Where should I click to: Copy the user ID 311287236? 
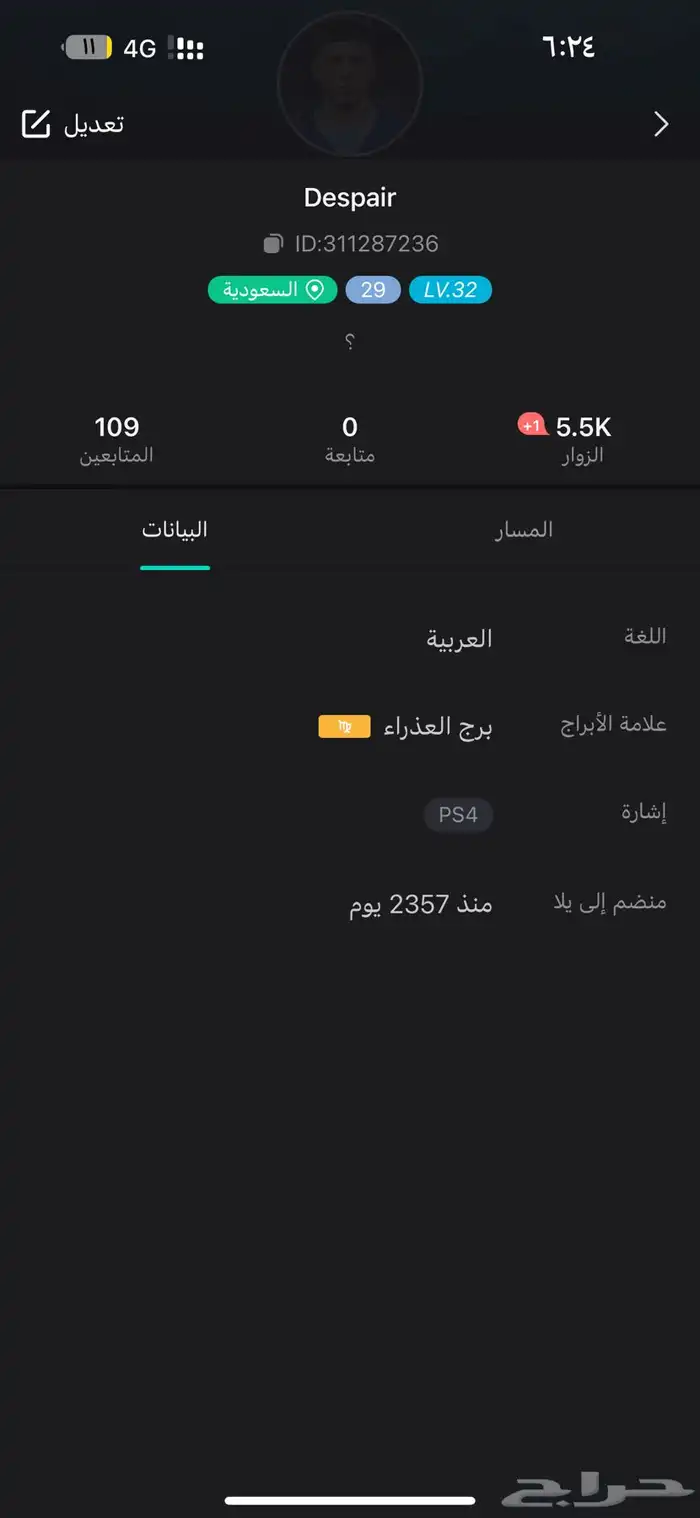273,244
